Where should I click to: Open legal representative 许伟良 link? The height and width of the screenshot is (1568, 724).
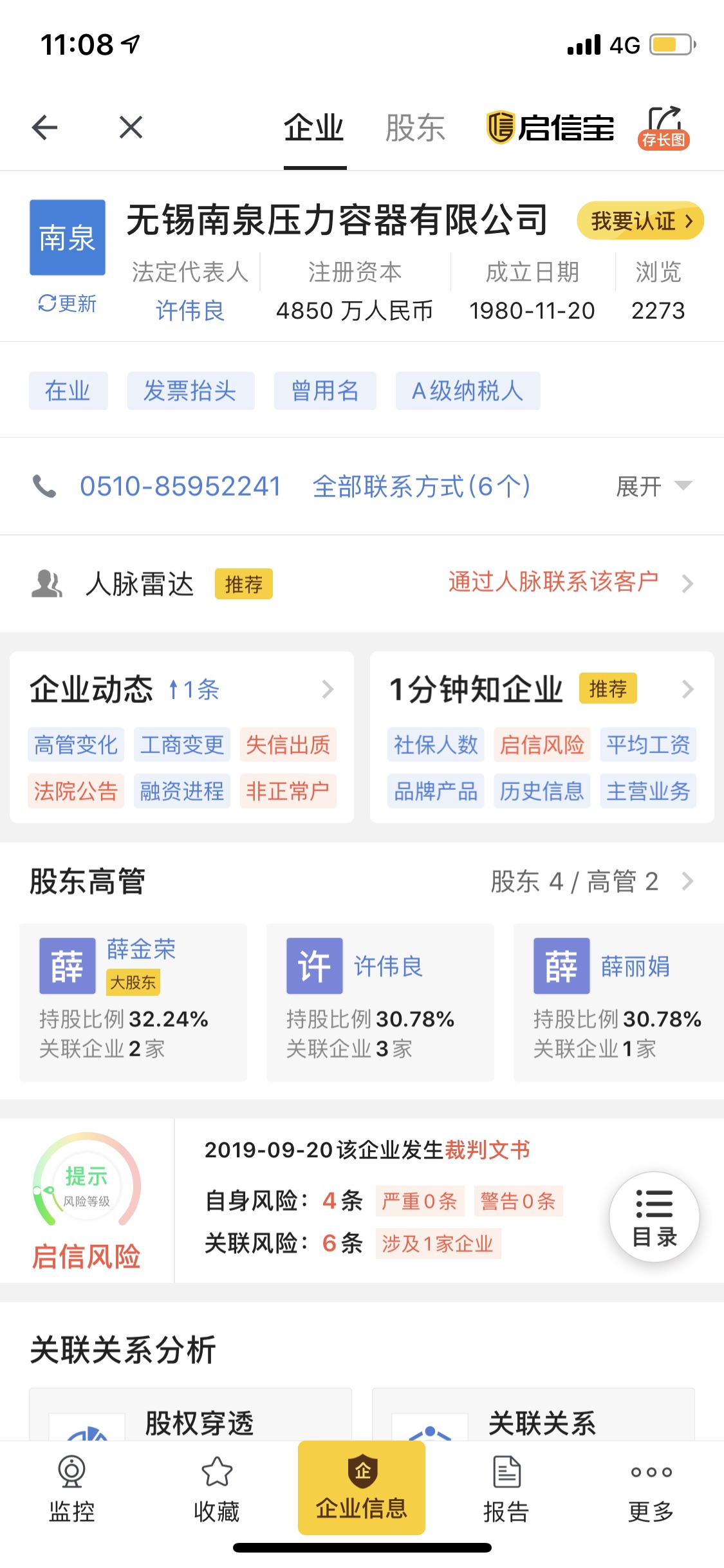click(190, 311)
